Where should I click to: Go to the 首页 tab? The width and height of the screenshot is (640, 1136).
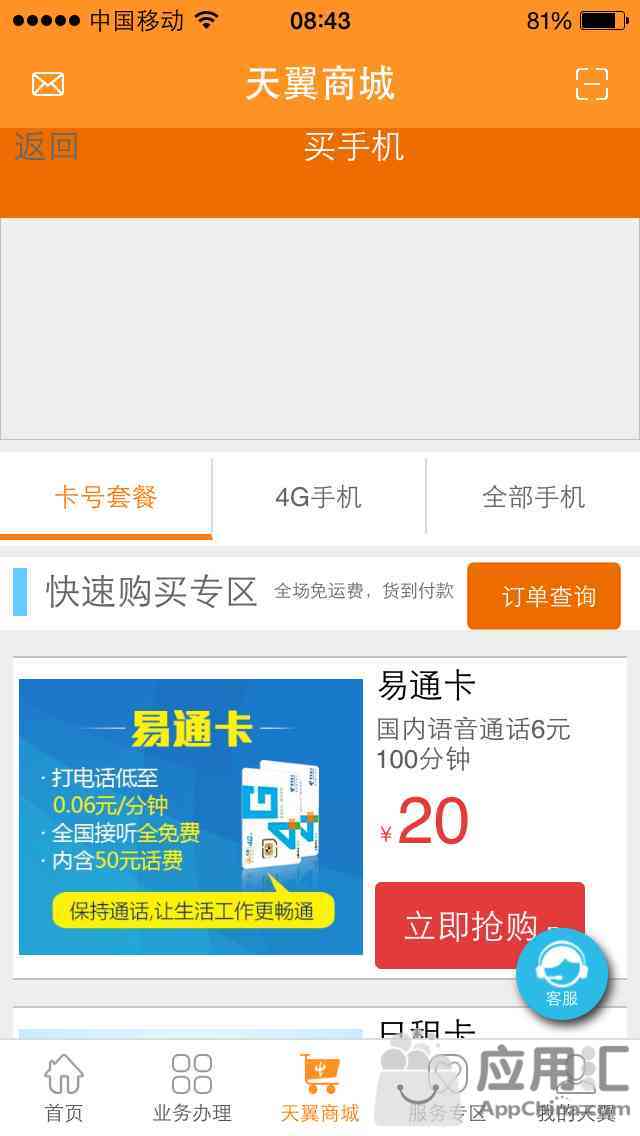[x=63, y=1088]
